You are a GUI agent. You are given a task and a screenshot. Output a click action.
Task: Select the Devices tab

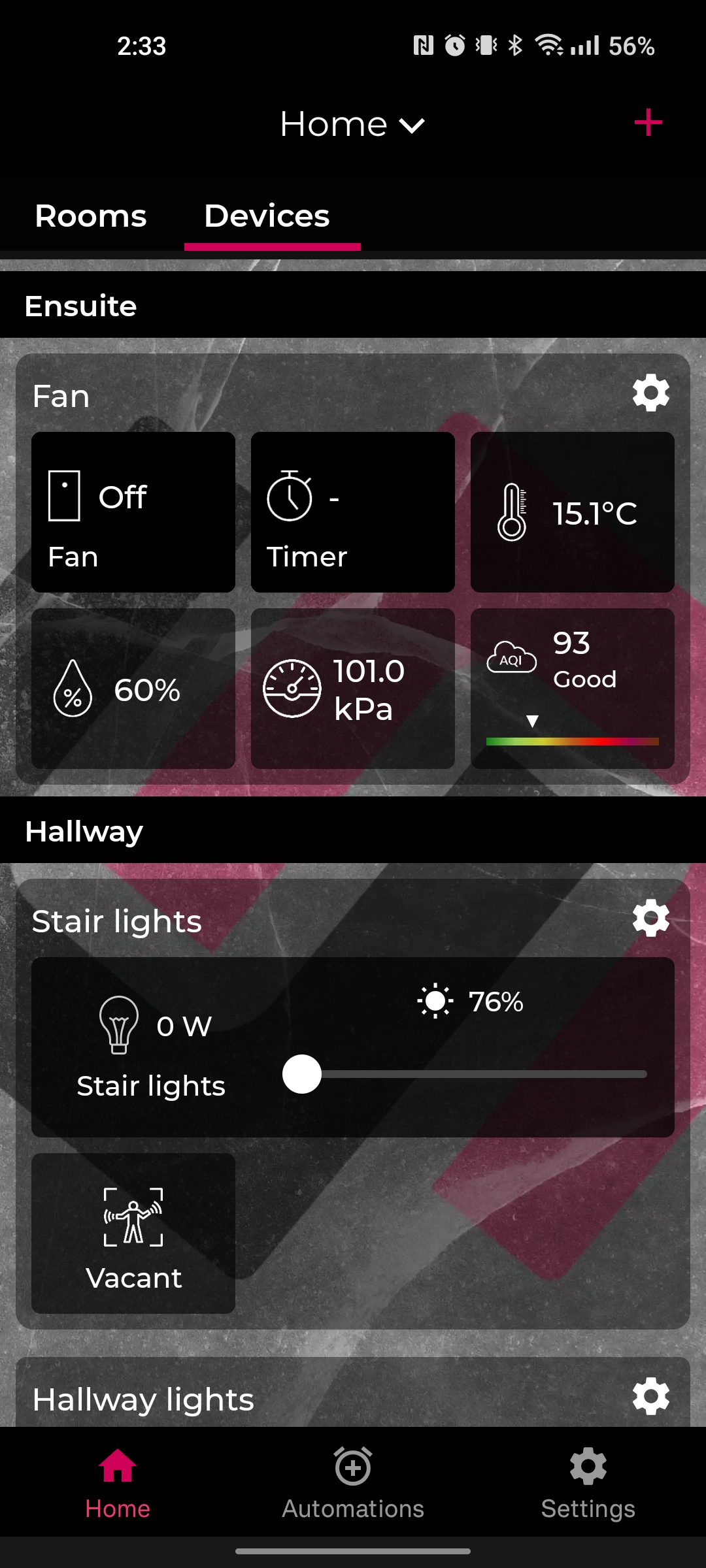(267, 216)
